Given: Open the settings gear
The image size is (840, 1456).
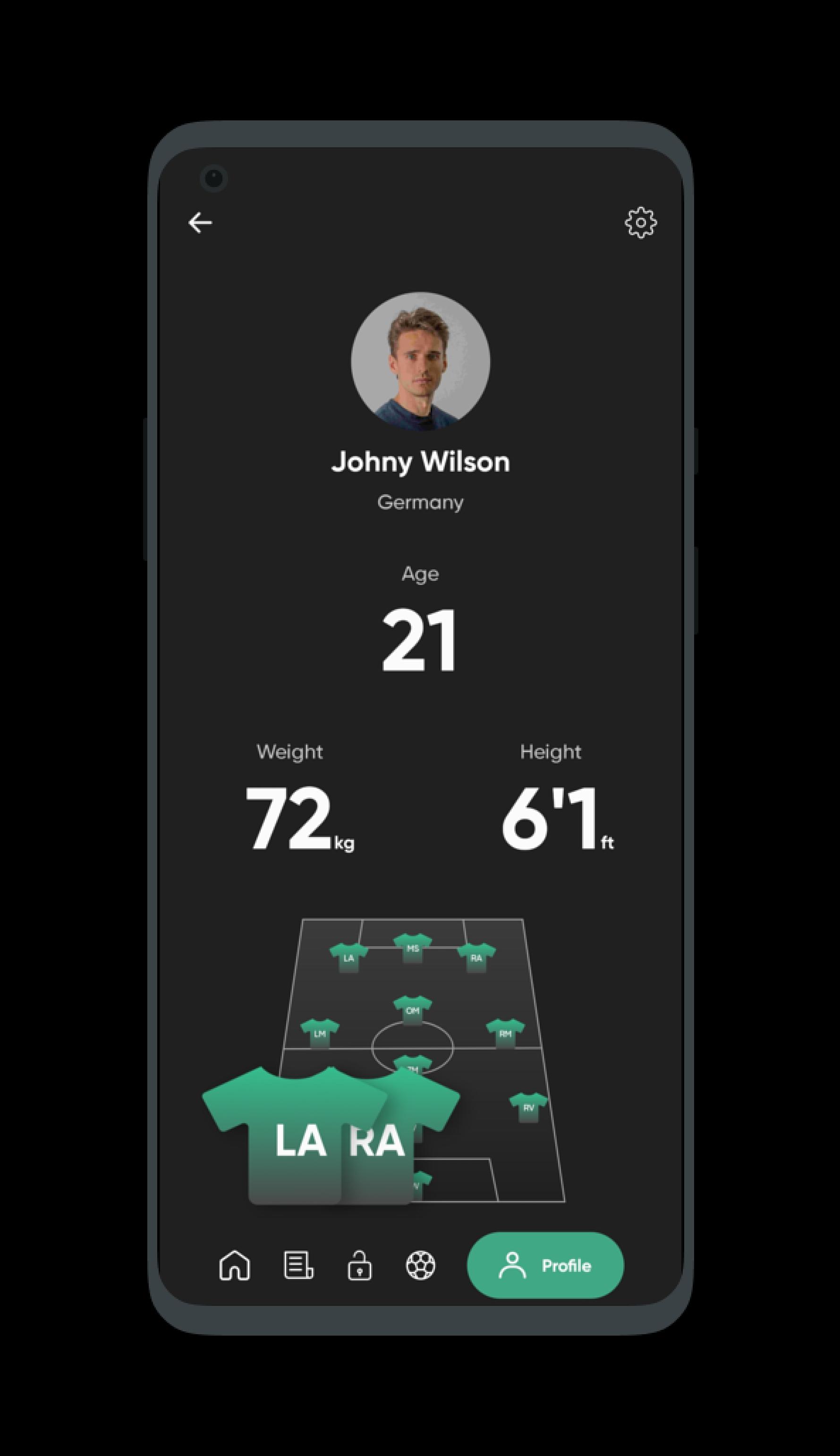Looking at the screenshot, I should (x=640, y=223).
